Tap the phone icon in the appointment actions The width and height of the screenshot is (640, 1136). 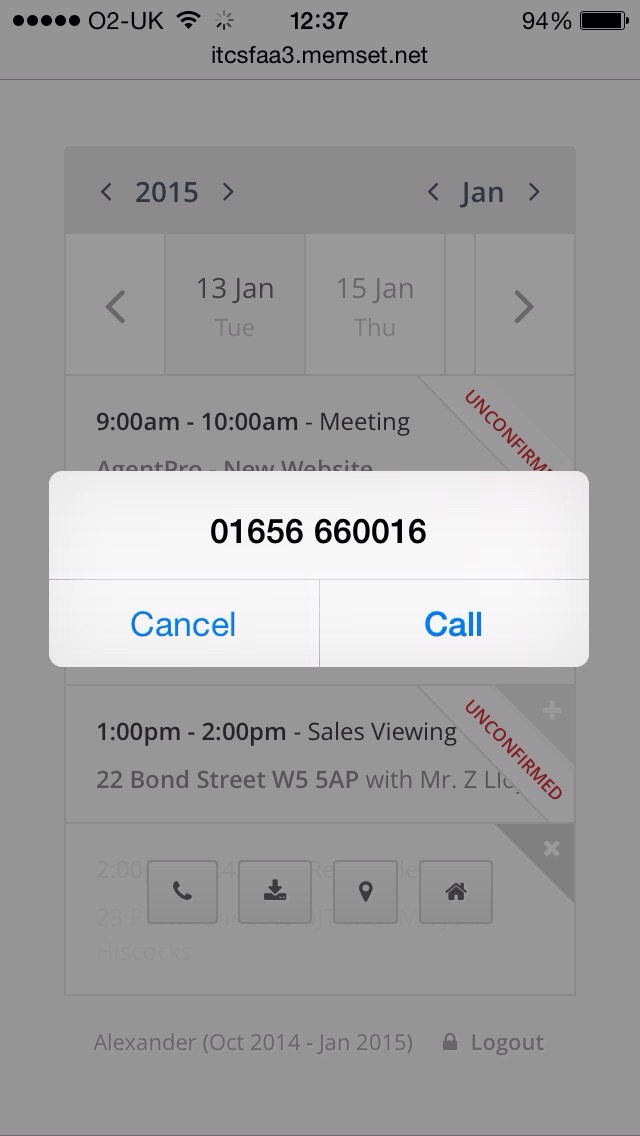pyautogui.click(x=182, y=892)
